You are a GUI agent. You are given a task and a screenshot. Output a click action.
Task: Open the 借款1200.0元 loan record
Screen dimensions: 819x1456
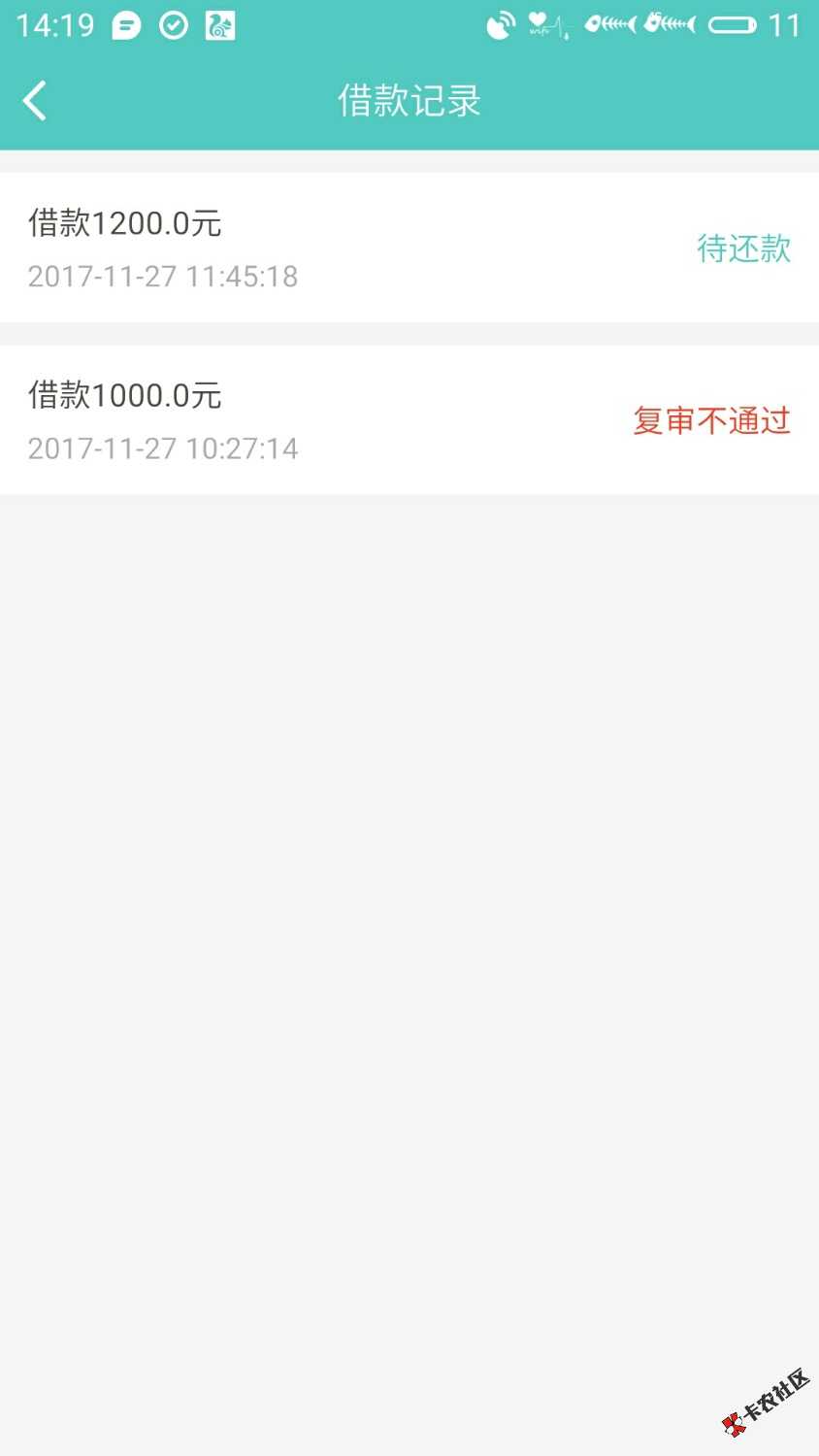tap(409, 248)
